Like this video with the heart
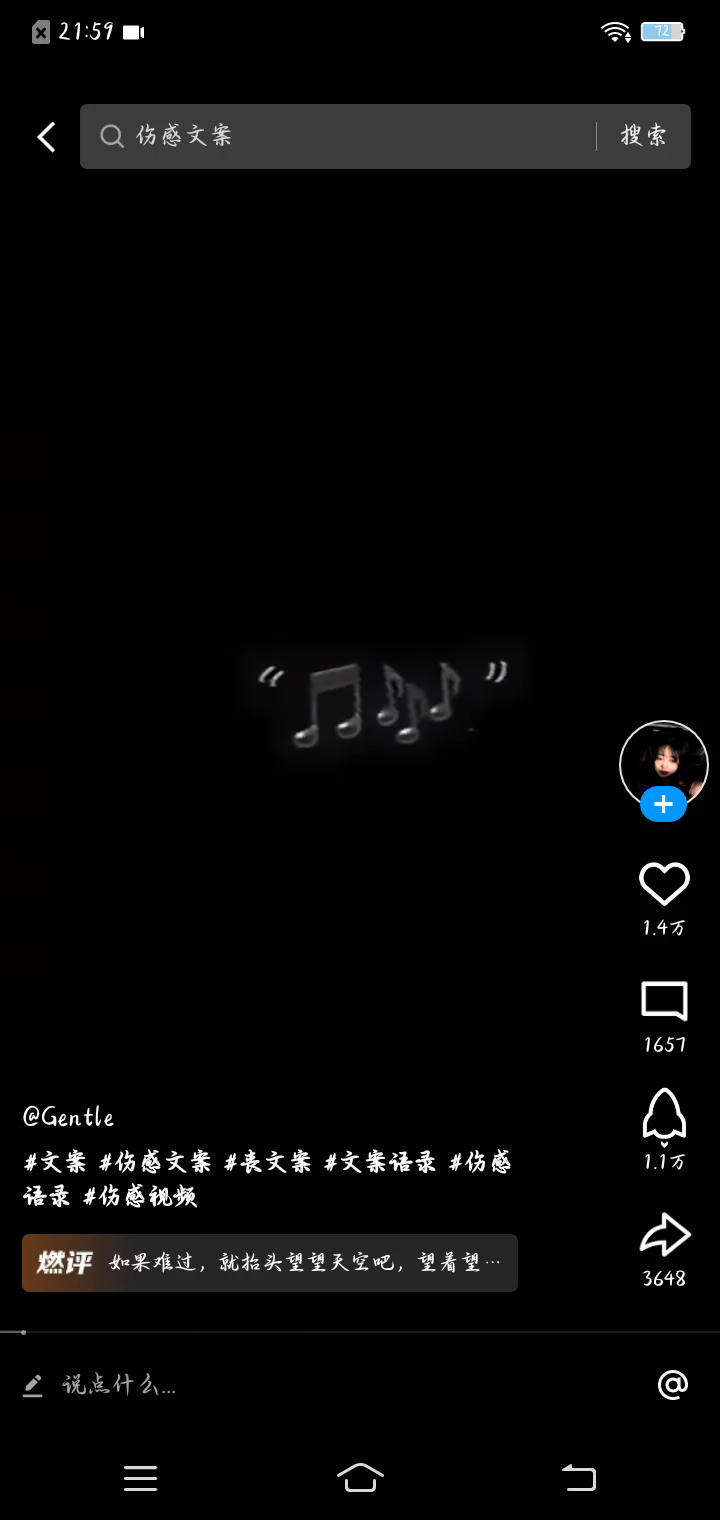This screenshot has height=1520, width=720. point(664,884)
